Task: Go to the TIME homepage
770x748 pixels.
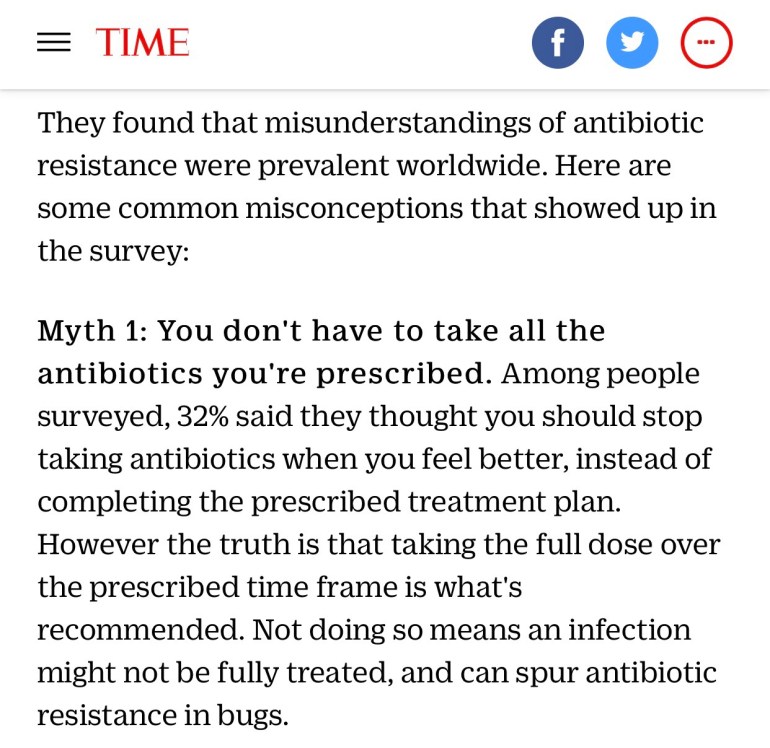Action: (x=142, y=43)
